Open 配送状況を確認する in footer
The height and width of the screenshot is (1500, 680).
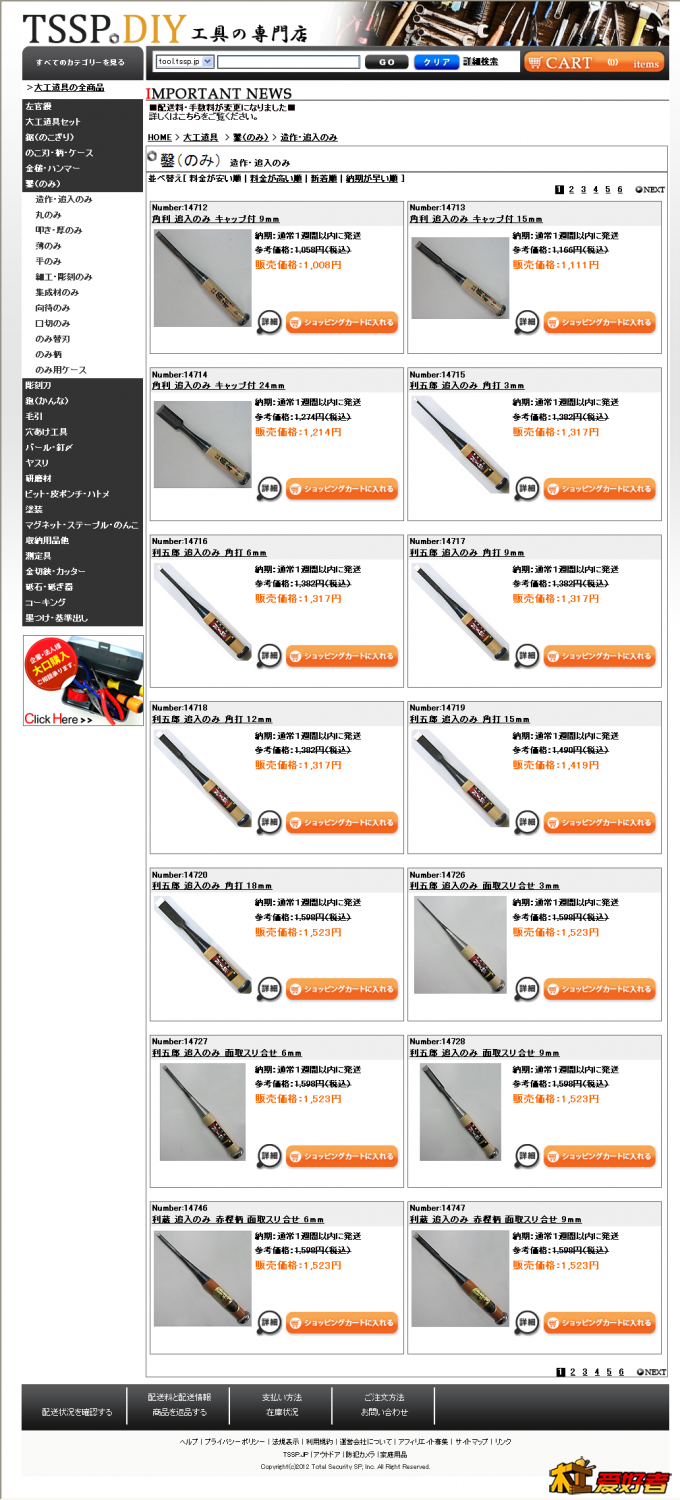(x=77, y=1412)
